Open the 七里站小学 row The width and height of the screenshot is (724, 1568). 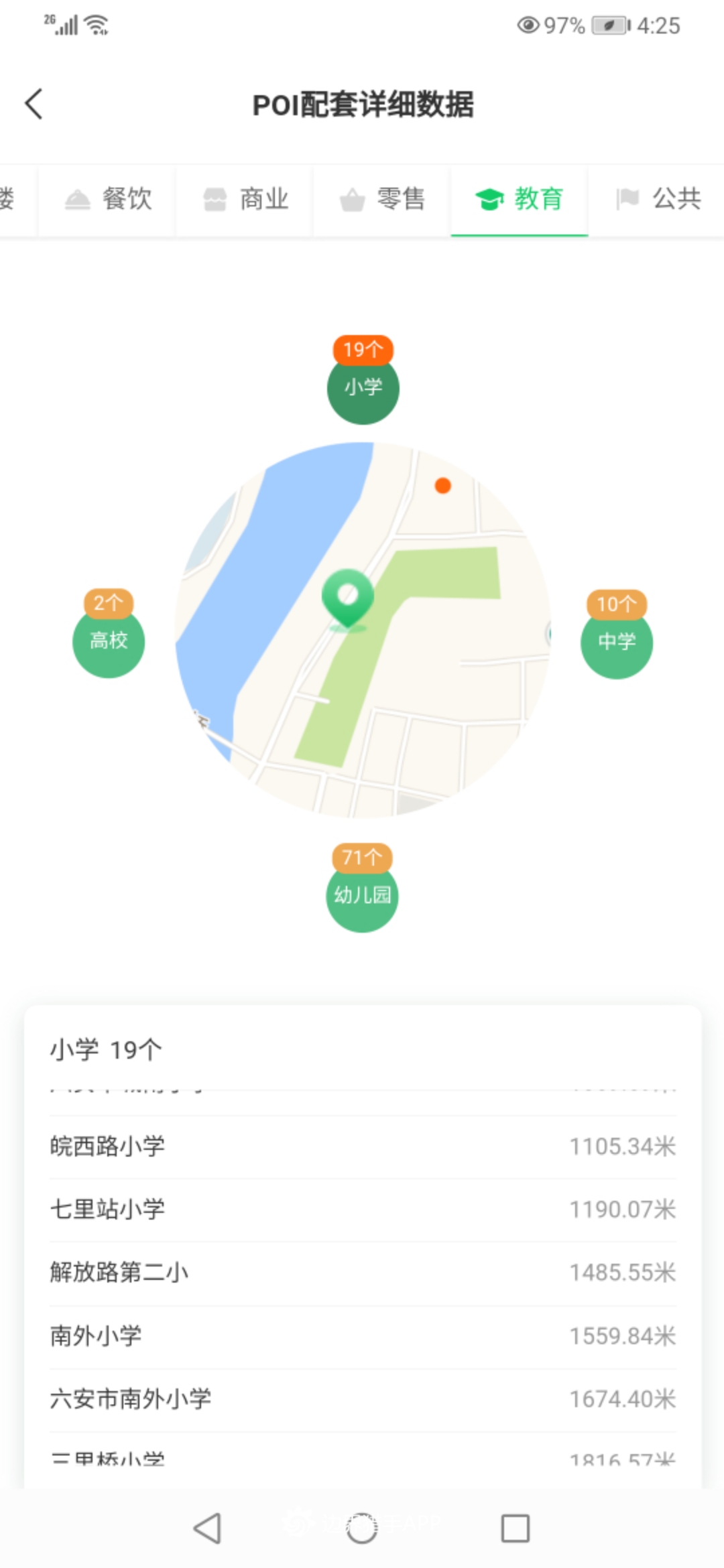coord(363,1210)
